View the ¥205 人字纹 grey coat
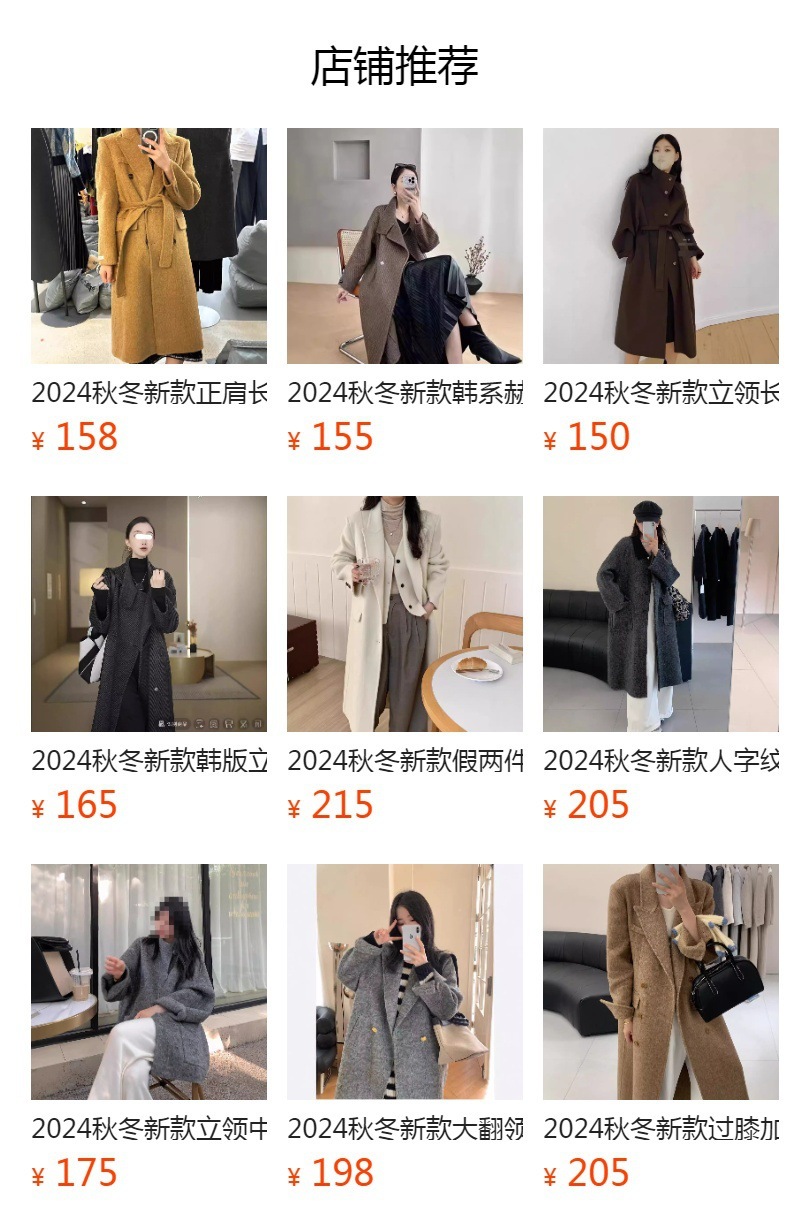This screenshot has width=790, height=1232. (660, 614)
